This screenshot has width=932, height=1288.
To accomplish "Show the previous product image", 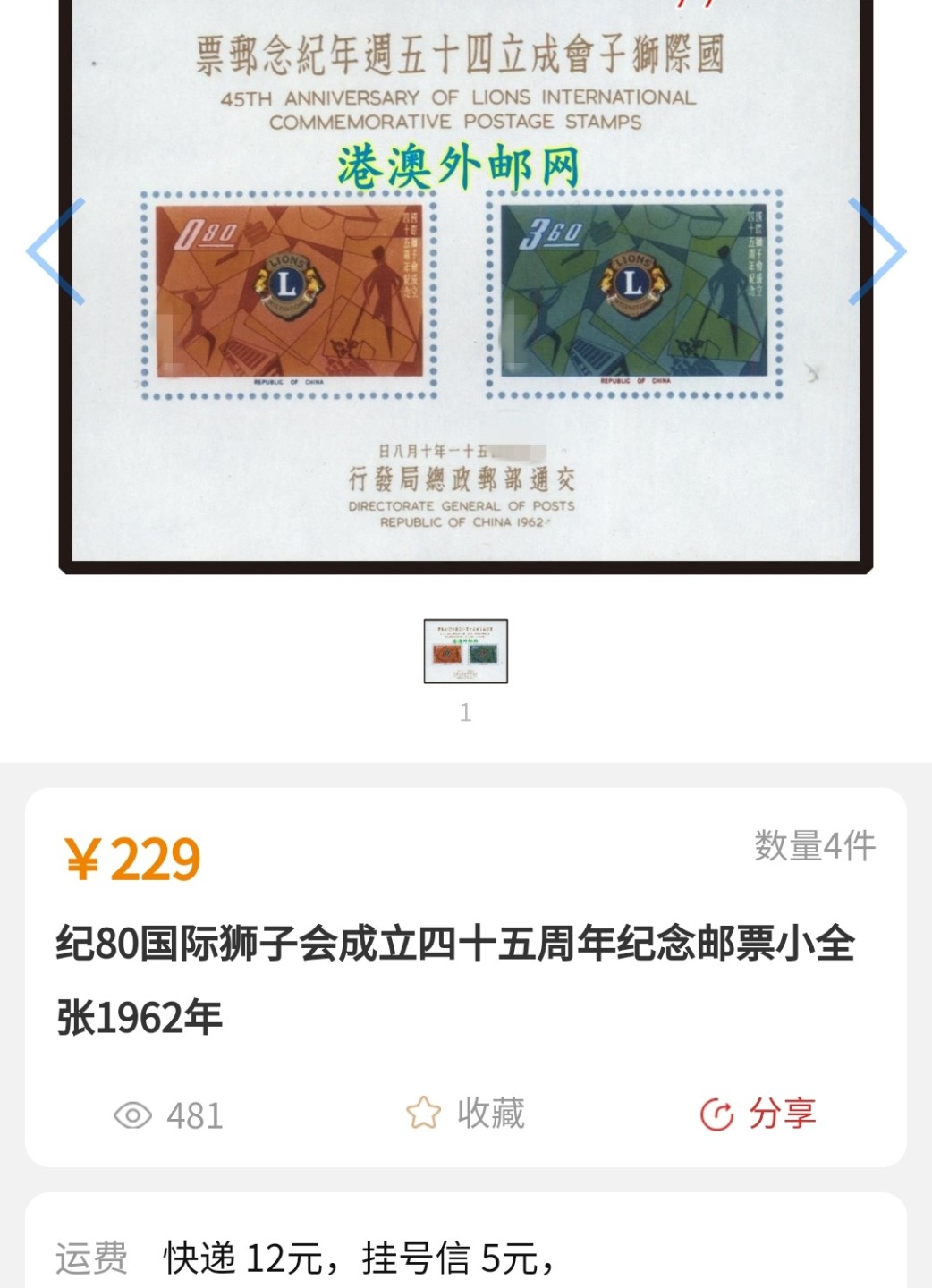I will click(x=55, y=251).
